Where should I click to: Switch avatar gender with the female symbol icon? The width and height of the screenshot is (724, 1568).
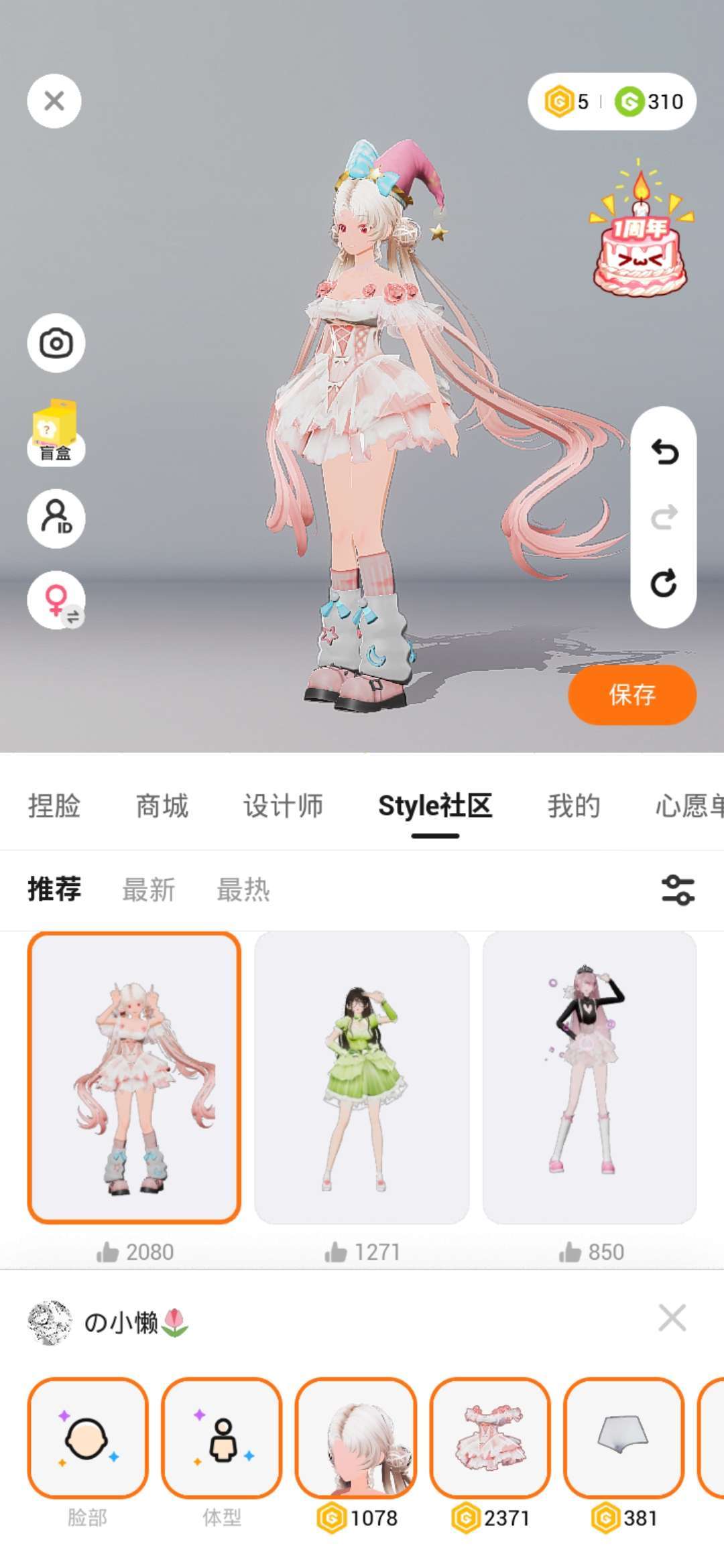pos(56,600)
